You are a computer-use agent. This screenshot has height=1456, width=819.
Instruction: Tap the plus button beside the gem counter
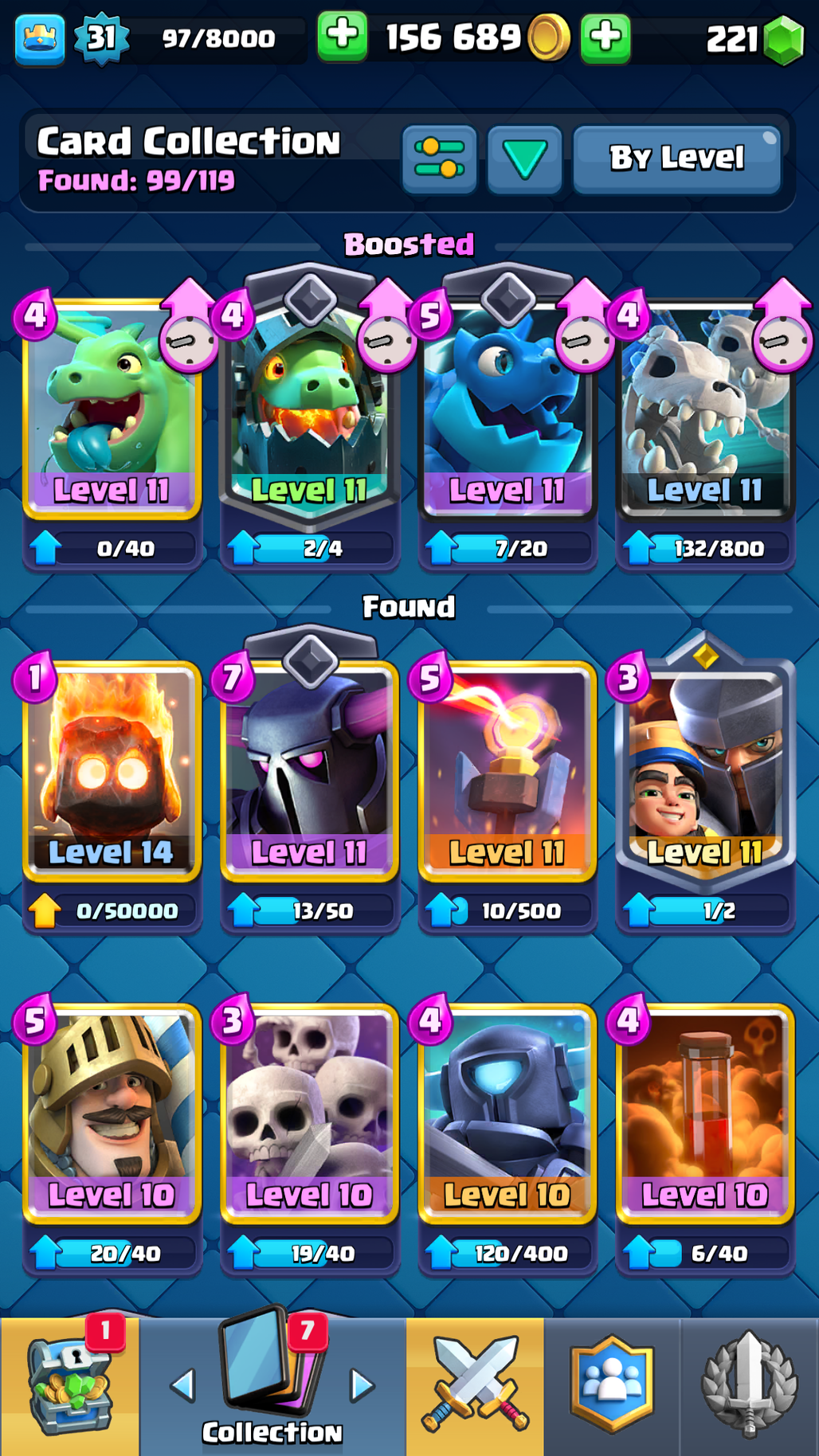point(606,37)
